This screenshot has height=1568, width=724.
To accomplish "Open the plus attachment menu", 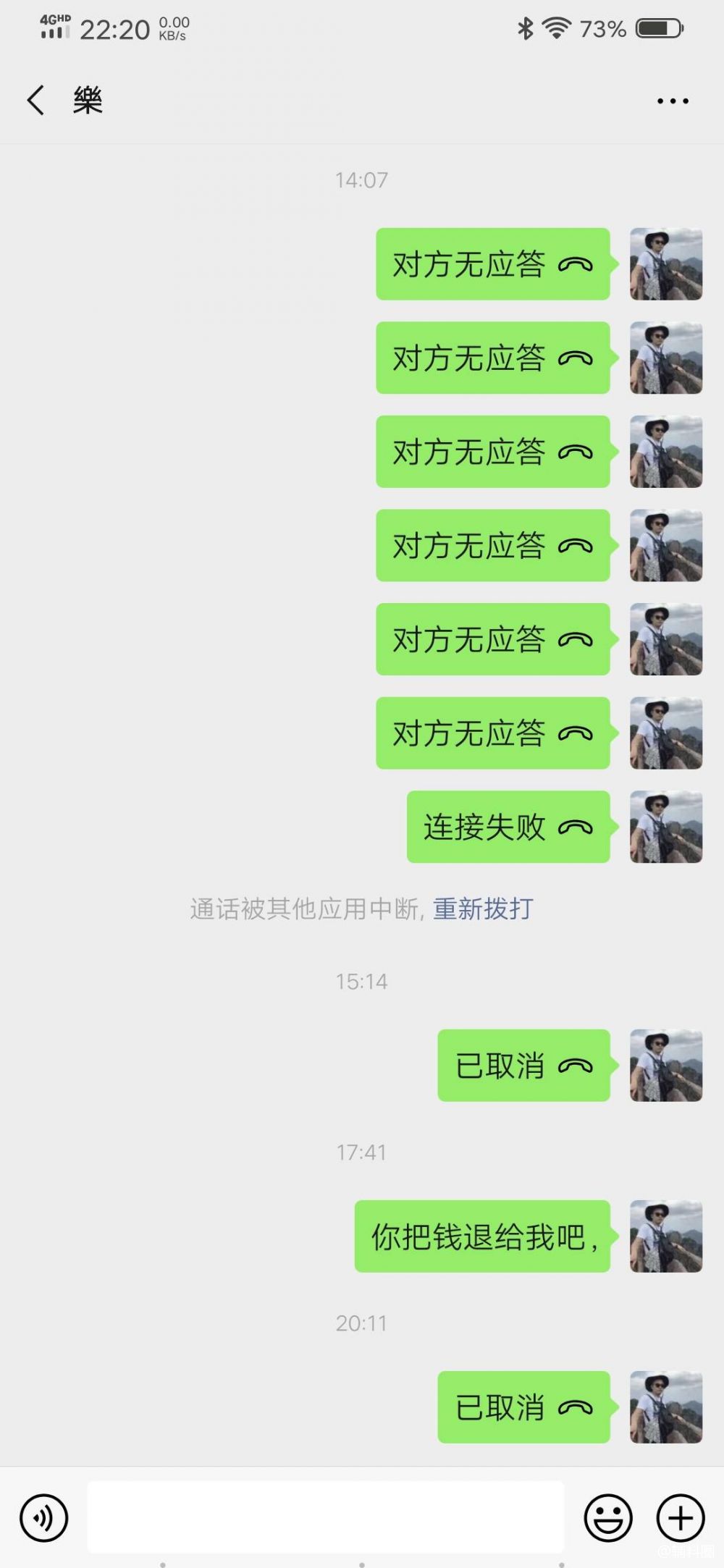I will (x=680, y=1517).
